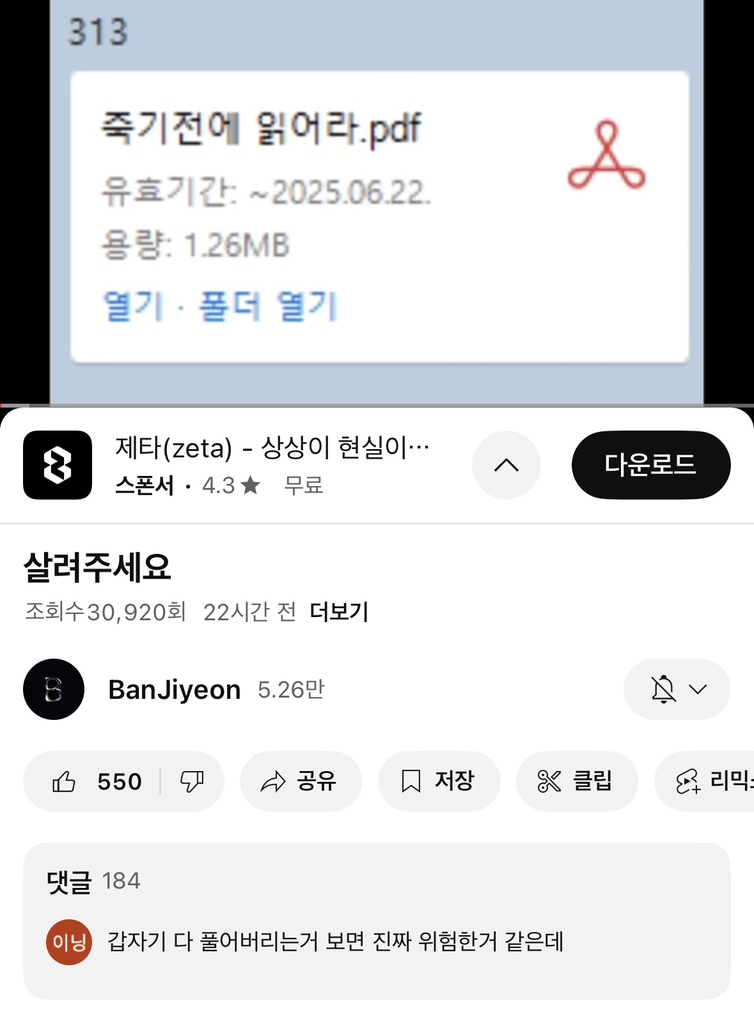Share this video via 공유
Viewport: 754px width, 1024px height.
point(301,781)
